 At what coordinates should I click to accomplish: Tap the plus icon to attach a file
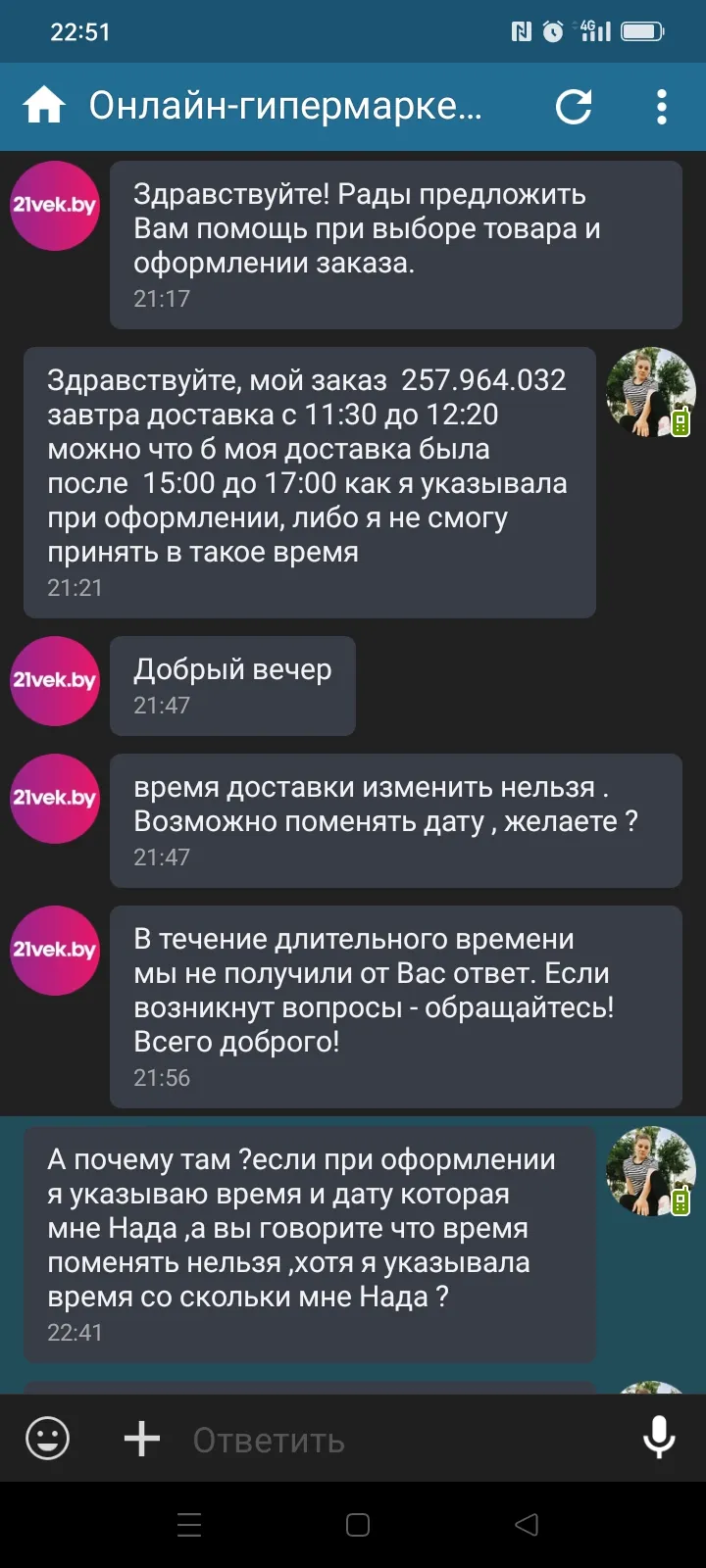[x=142, y=1439]
